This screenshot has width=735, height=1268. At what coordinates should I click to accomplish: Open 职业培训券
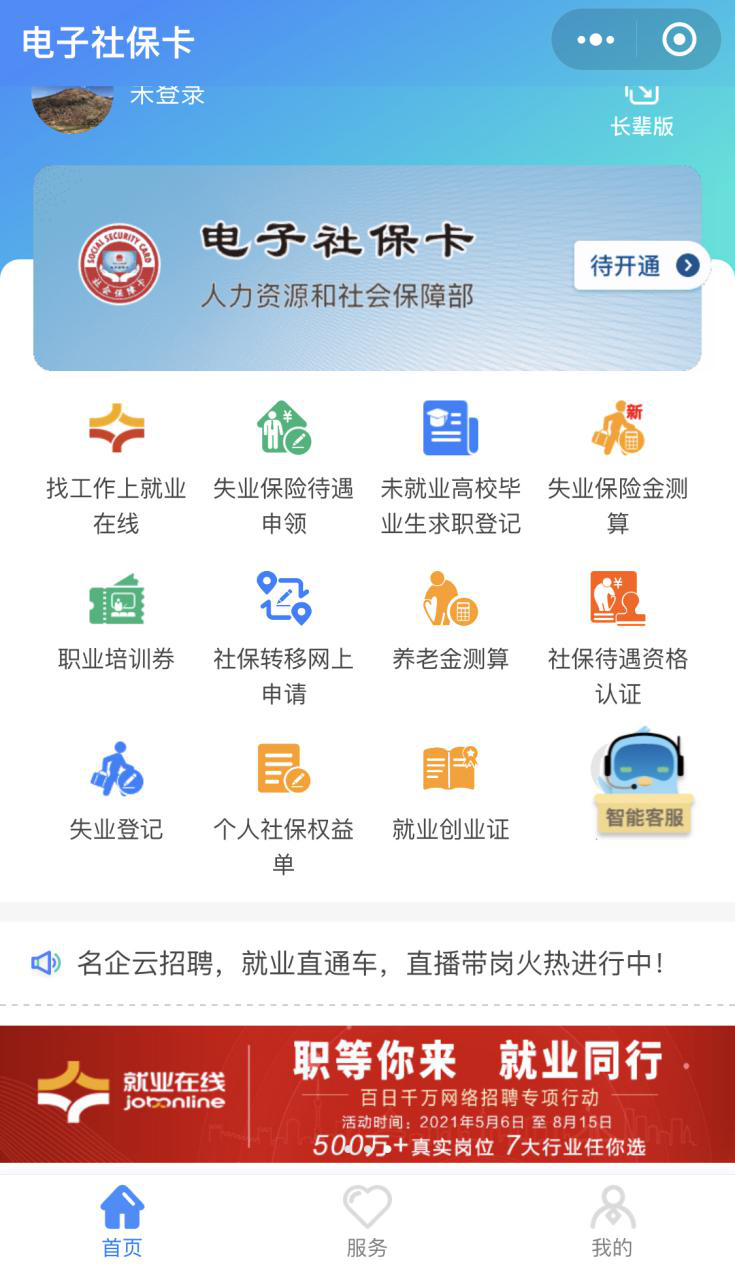tap(117, 620)
